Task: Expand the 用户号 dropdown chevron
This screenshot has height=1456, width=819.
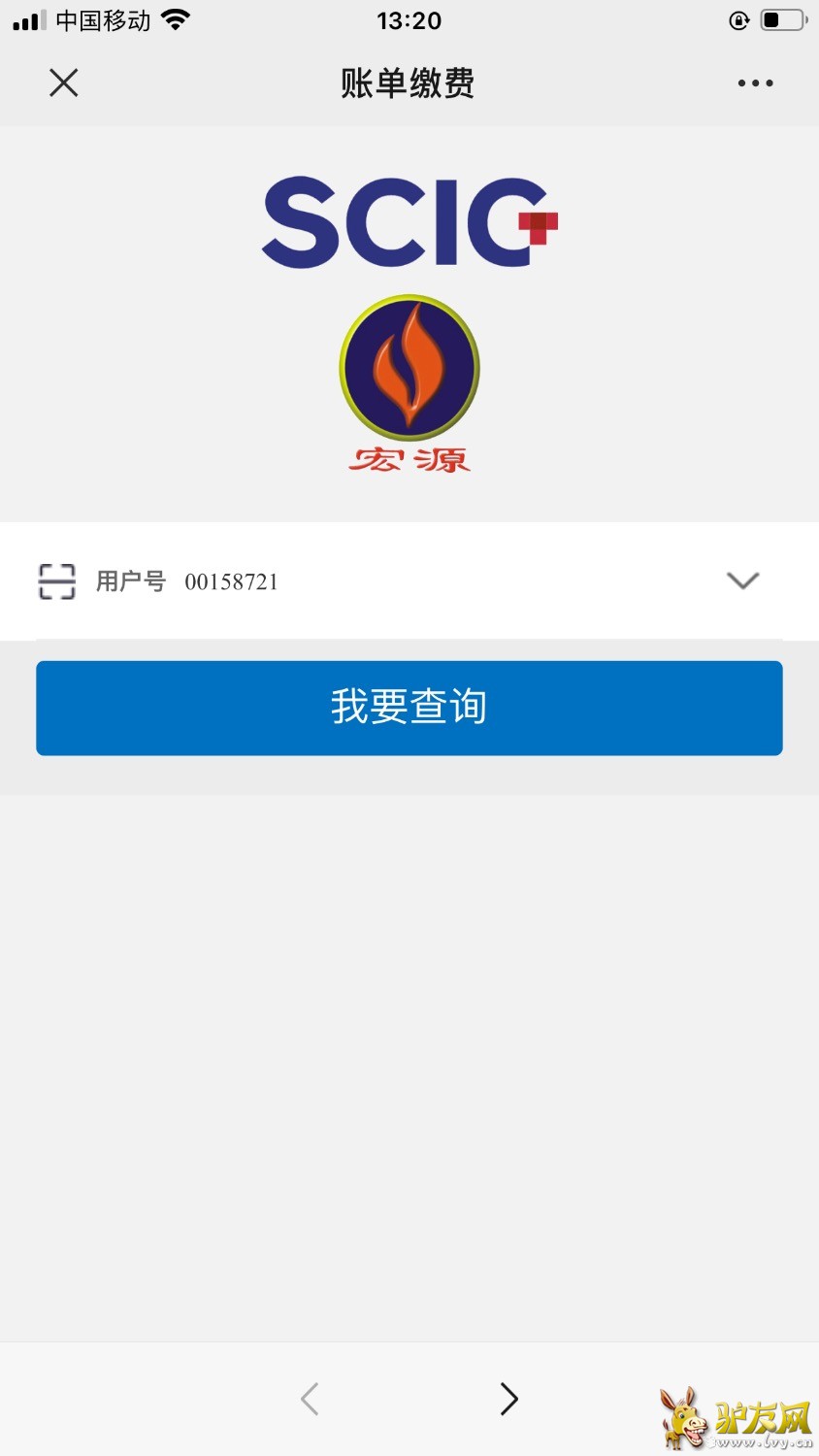Action: pyautogui.click(x=742, y=580)
